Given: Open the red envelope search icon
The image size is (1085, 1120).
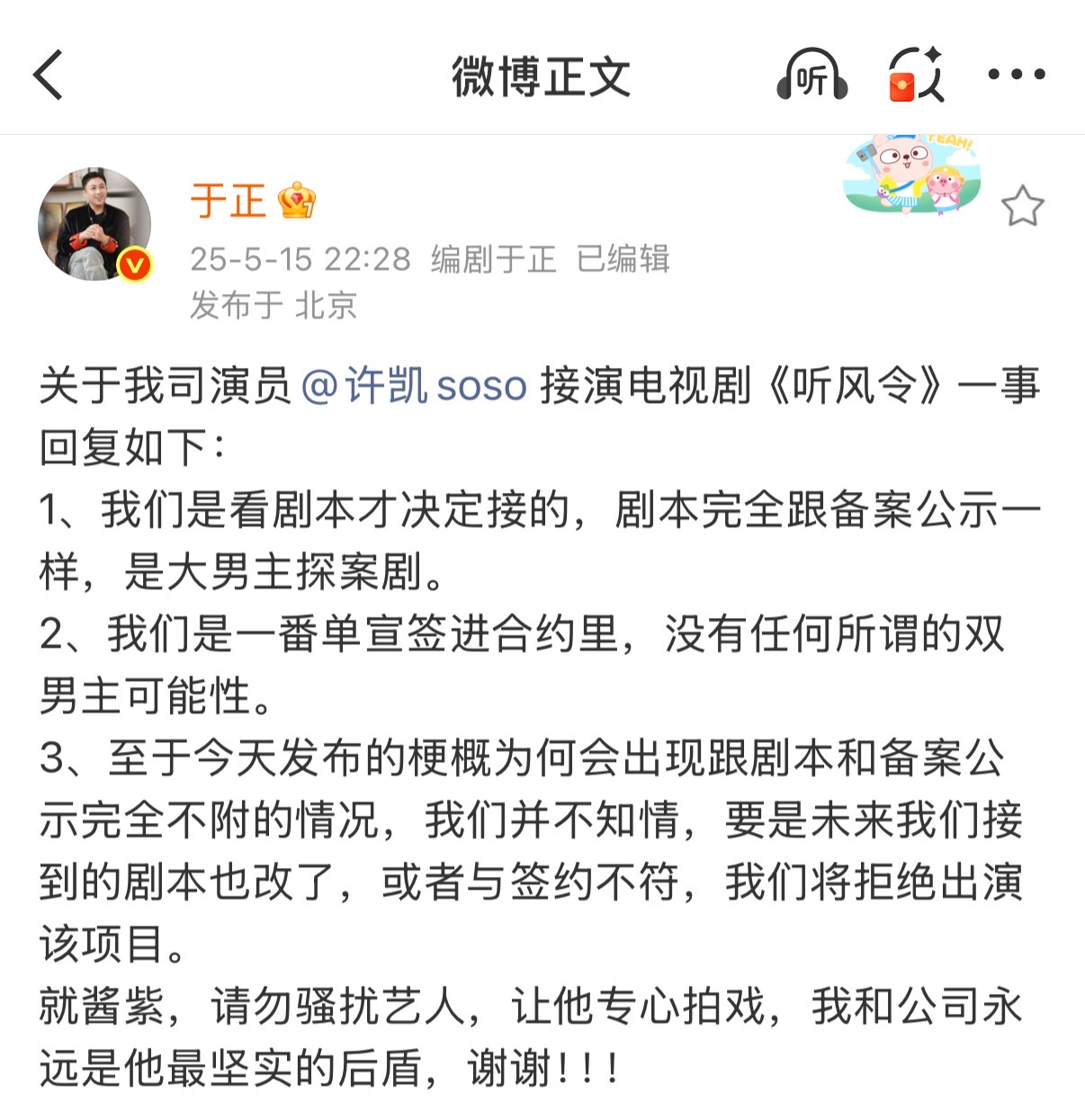Looking at the screenshot, I should [x=916, y=76].
